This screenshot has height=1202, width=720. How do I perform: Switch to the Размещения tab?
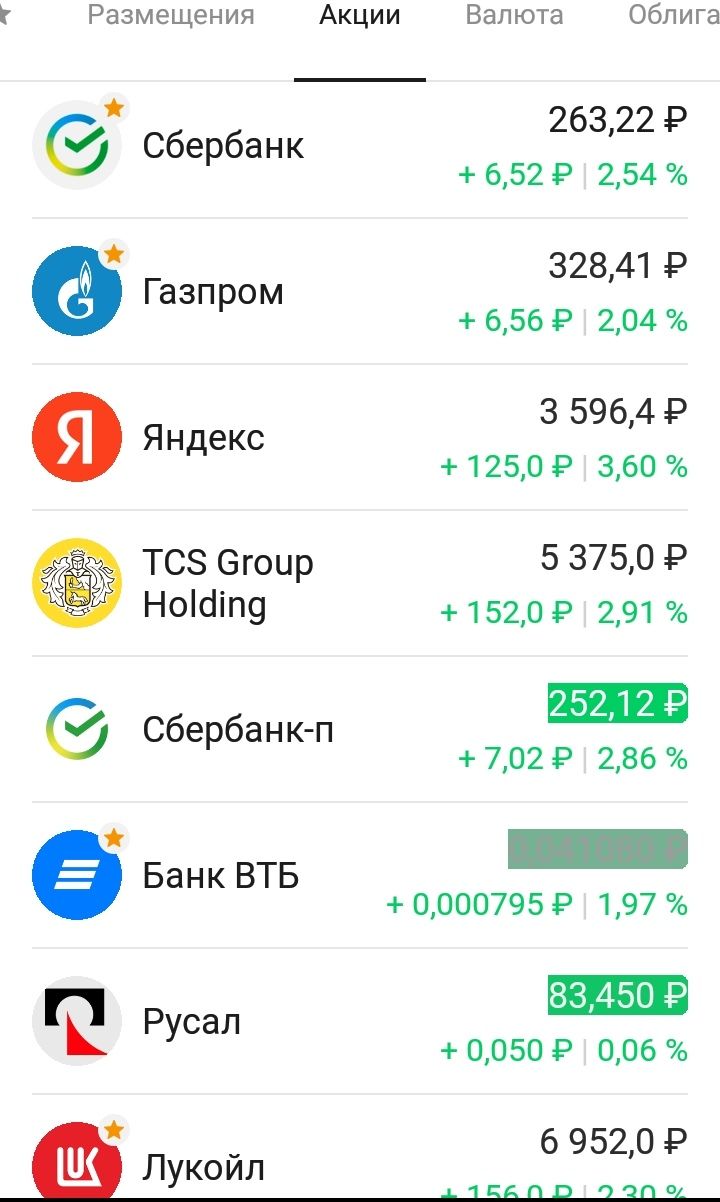[x=170, y=16]
